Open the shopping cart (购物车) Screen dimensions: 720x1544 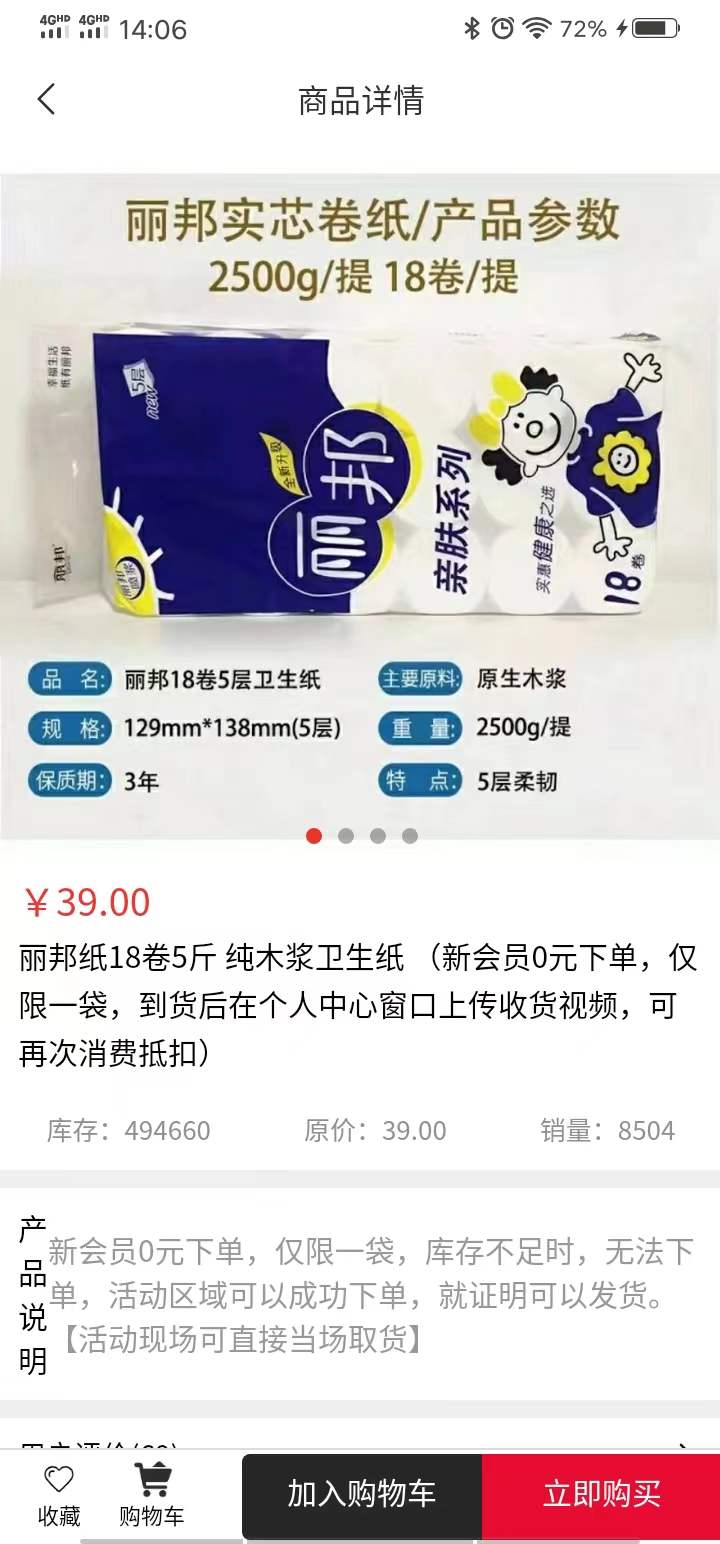[x=152, y=1495]
